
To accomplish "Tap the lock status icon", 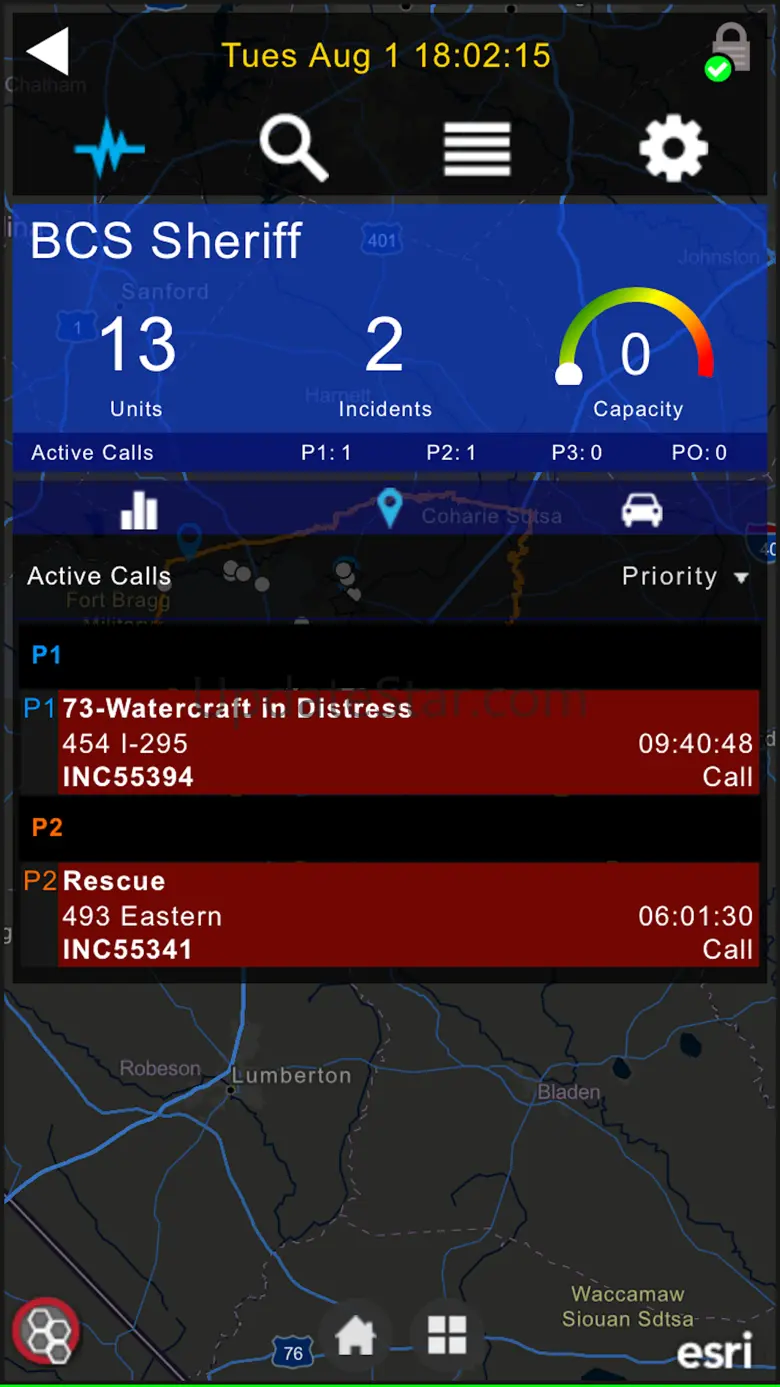I will coord(728,52).
